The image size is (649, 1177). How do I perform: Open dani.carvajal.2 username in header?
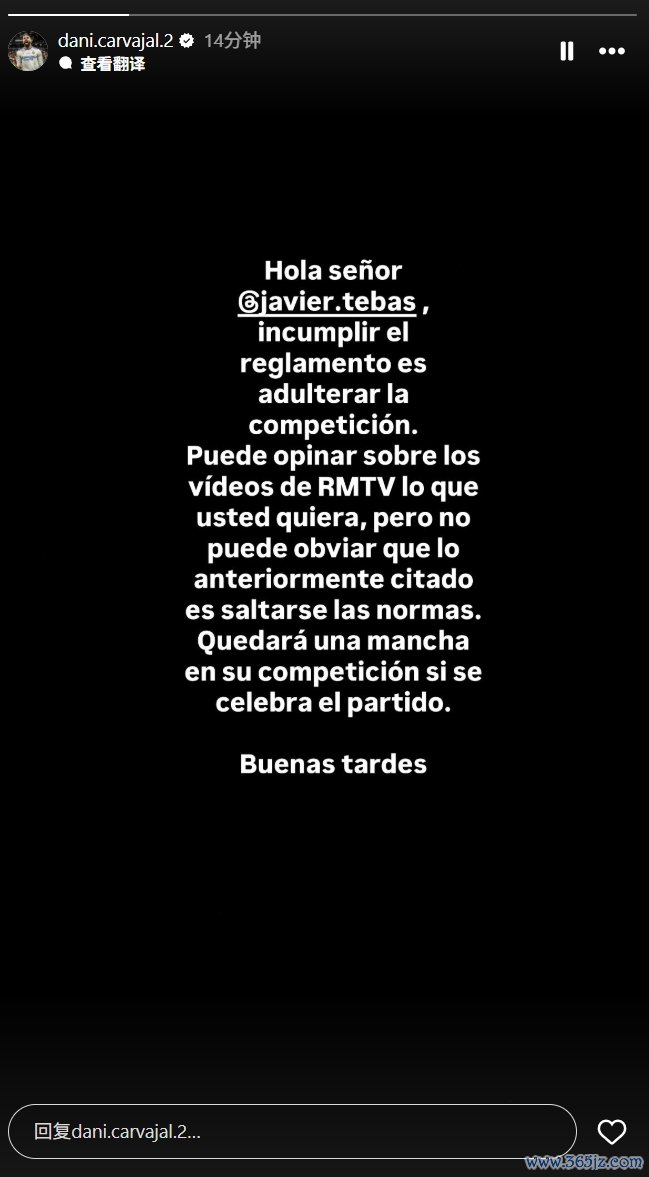[115, 41]
